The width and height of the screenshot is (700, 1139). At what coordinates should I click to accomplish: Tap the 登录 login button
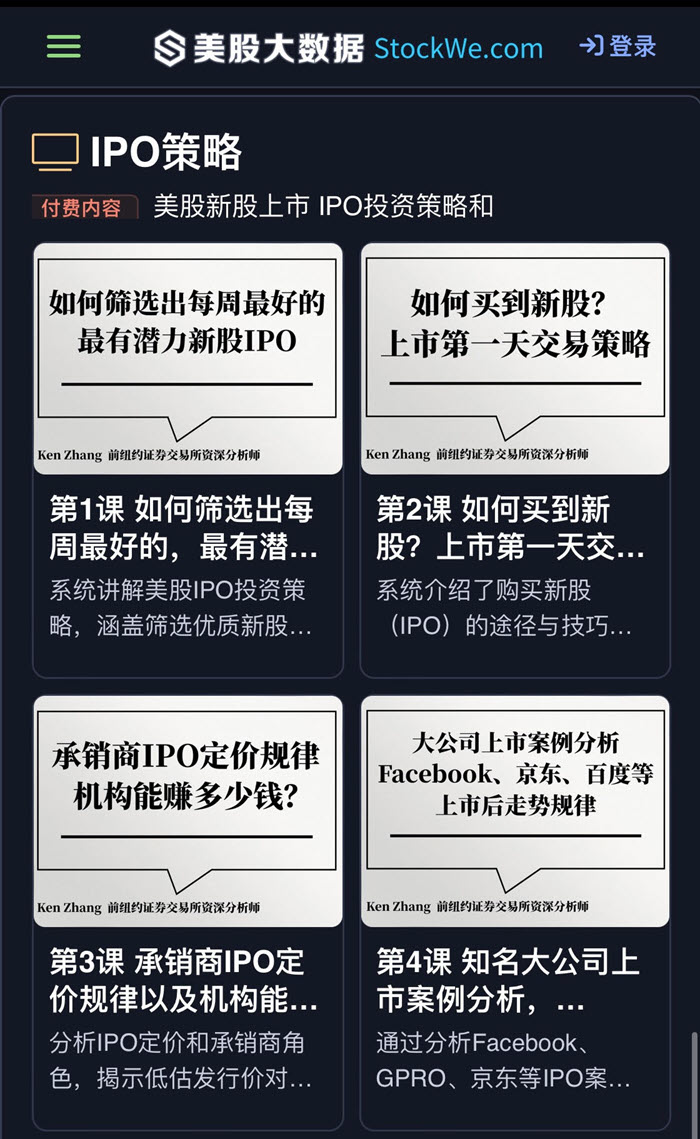(x=618, y=46)
